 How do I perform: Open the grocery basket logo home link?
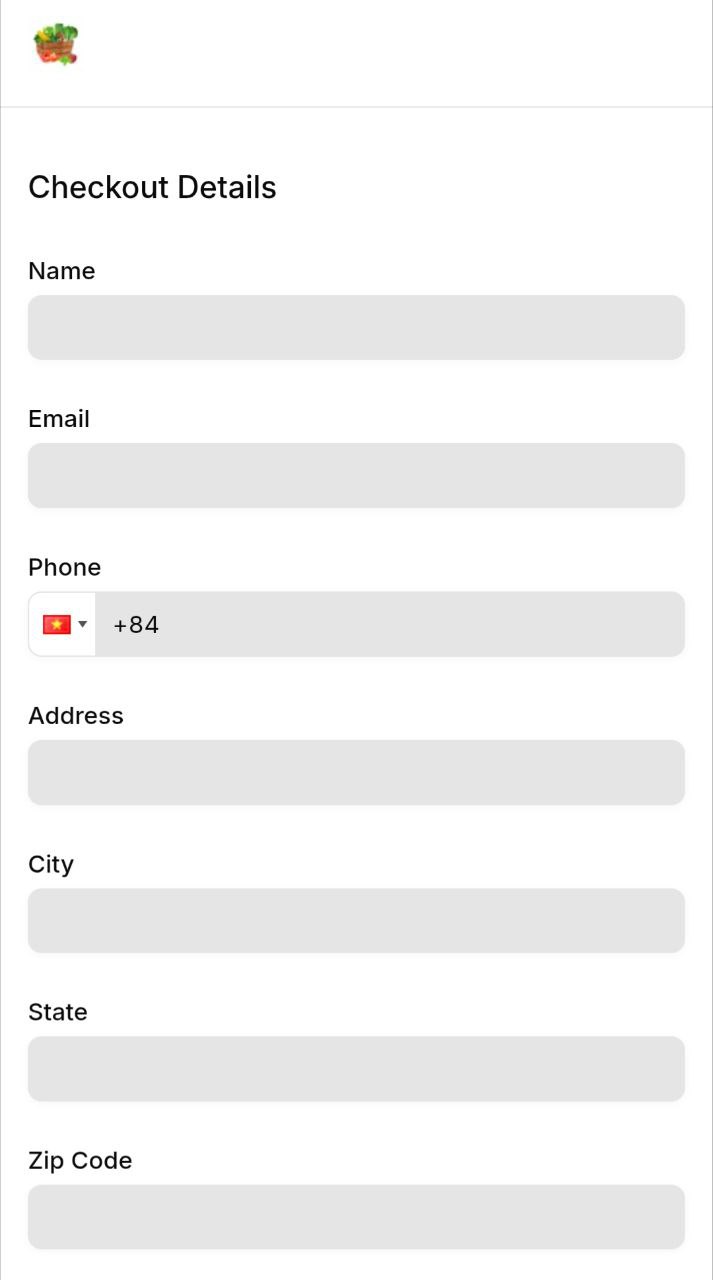tap(56, 45)
